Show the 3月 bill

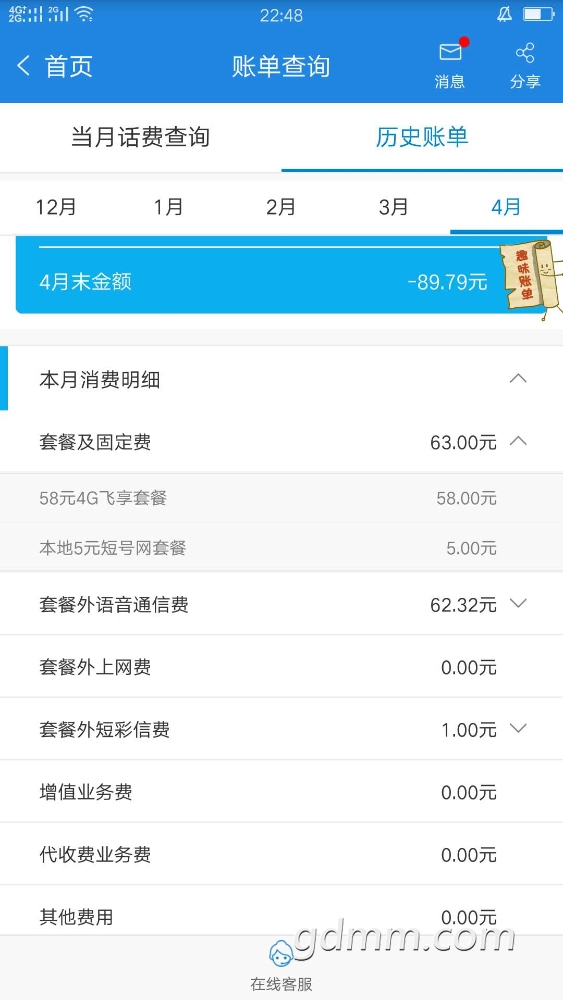click(x=393, y=207)
